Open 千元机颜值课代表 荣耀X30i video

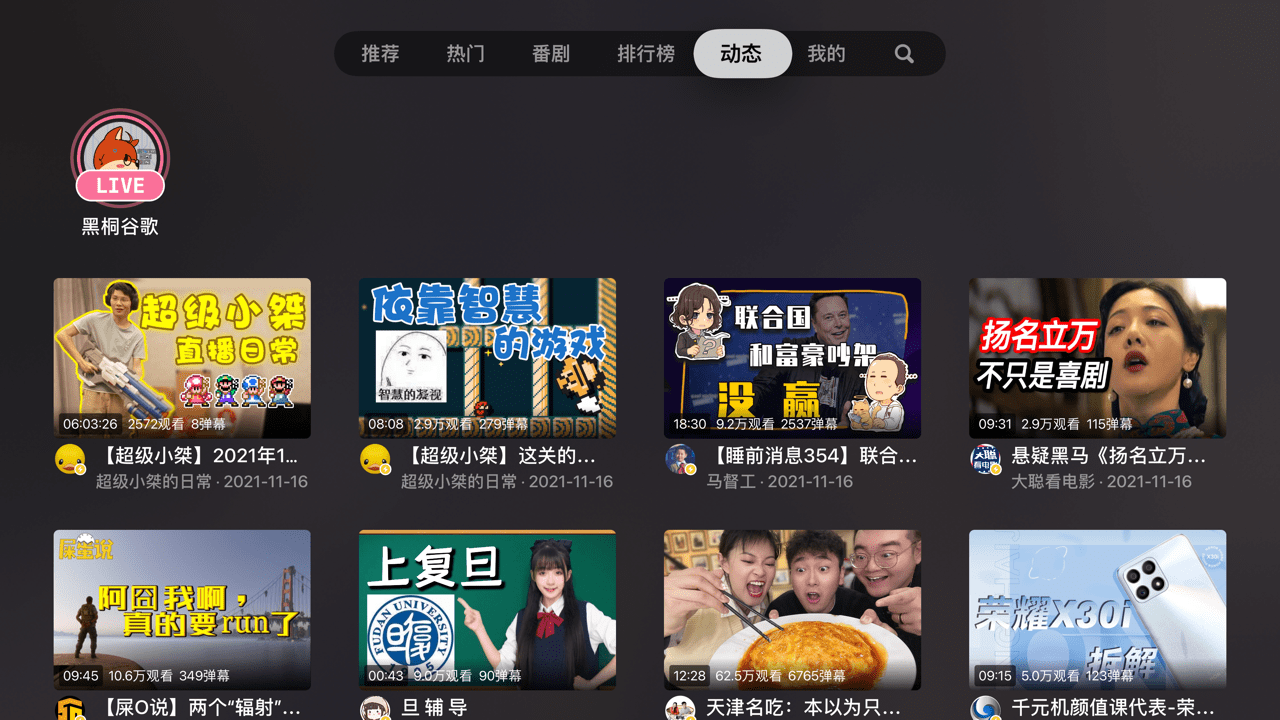(x=1097, y=610)
